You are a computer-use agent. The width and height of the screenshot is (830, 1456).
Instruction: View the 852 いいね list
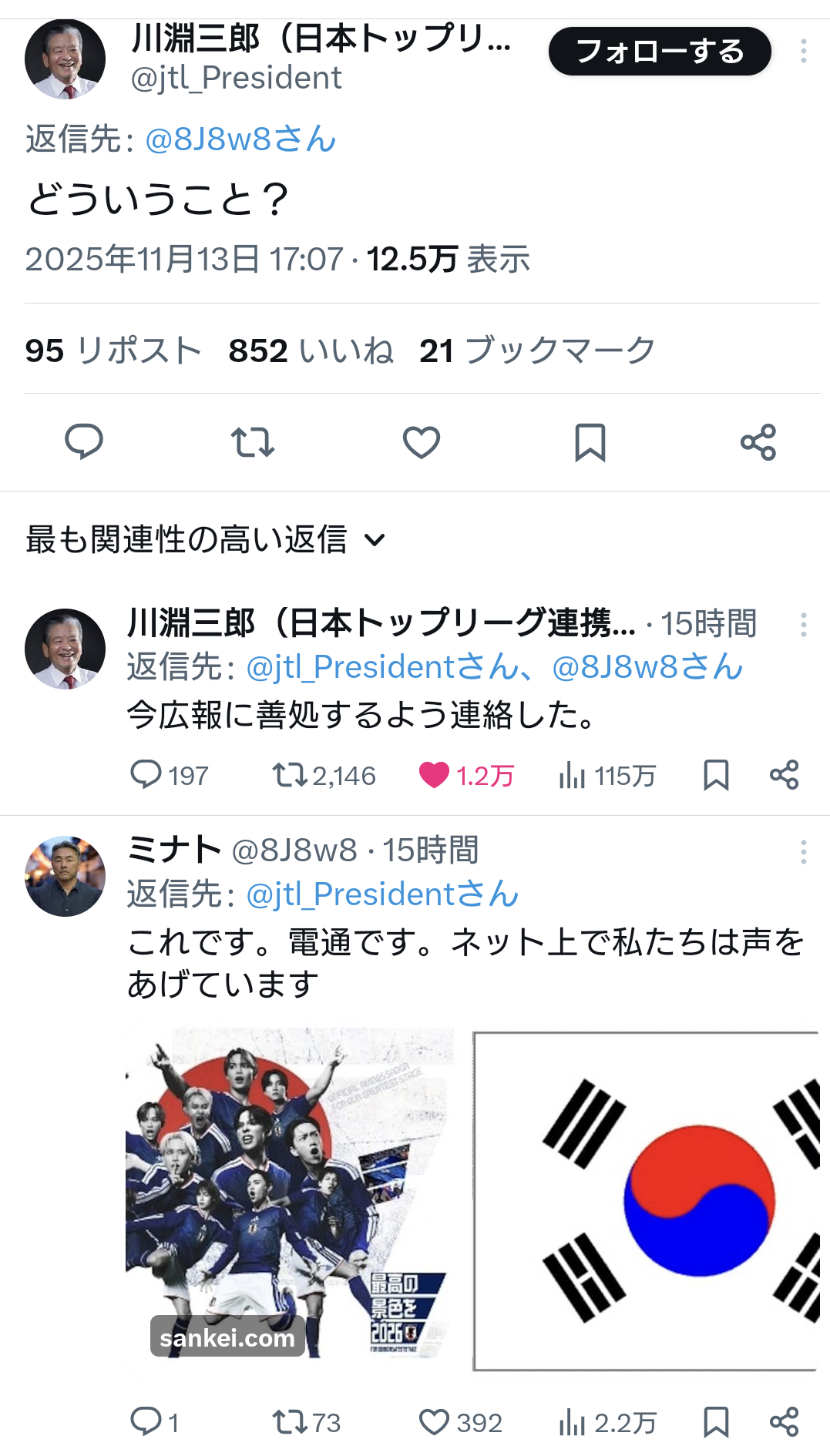click(x=311, y=351)
